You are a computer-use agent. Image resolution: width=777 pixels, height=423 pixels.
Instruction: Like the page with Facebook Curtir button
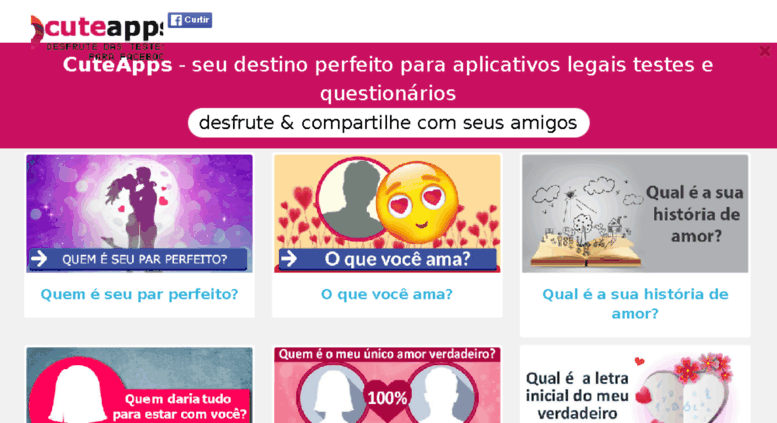(190, 20)
